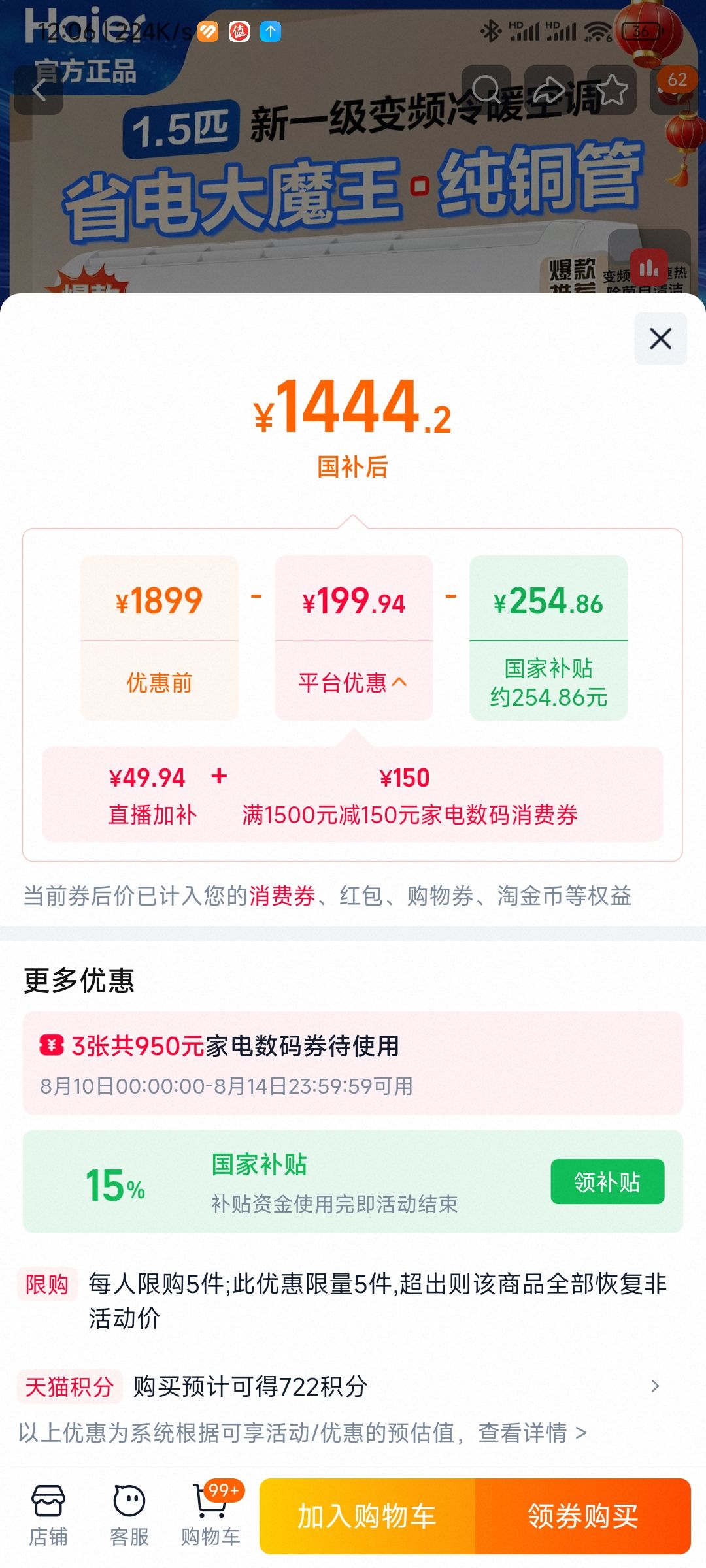706x1568 pixels.
Task: Go back using the top-left arrow
Action: tap(39, 90)
